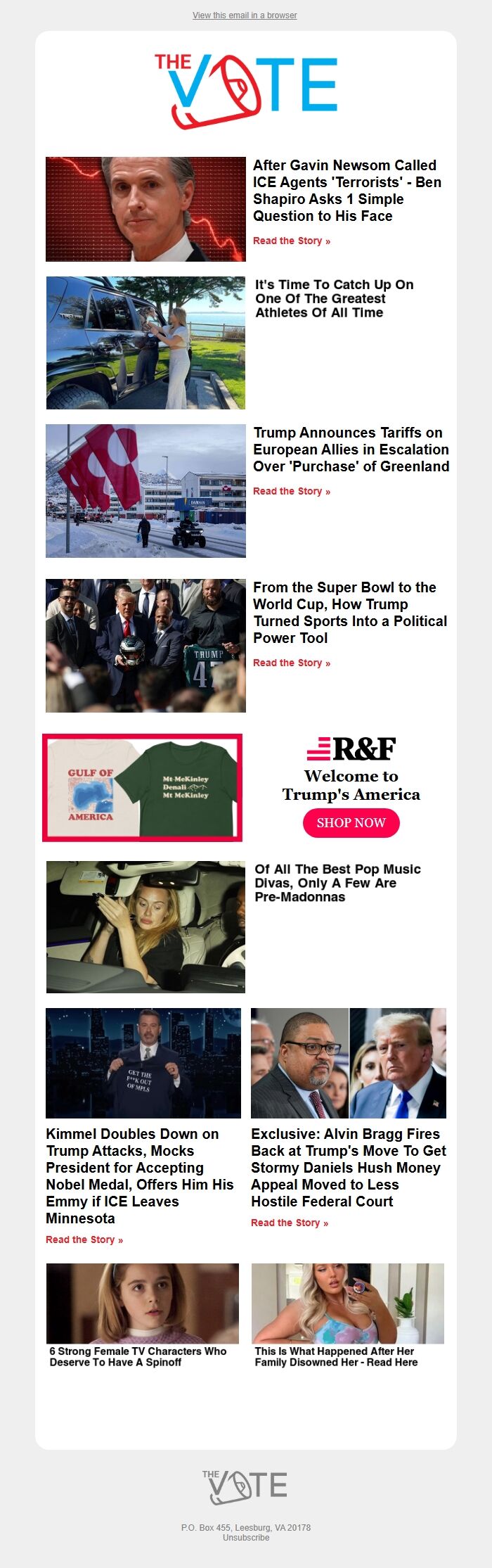Open the Greatest Athletes sponsored article
This screenshot has height=1568, width=492.
click(334, 299)
